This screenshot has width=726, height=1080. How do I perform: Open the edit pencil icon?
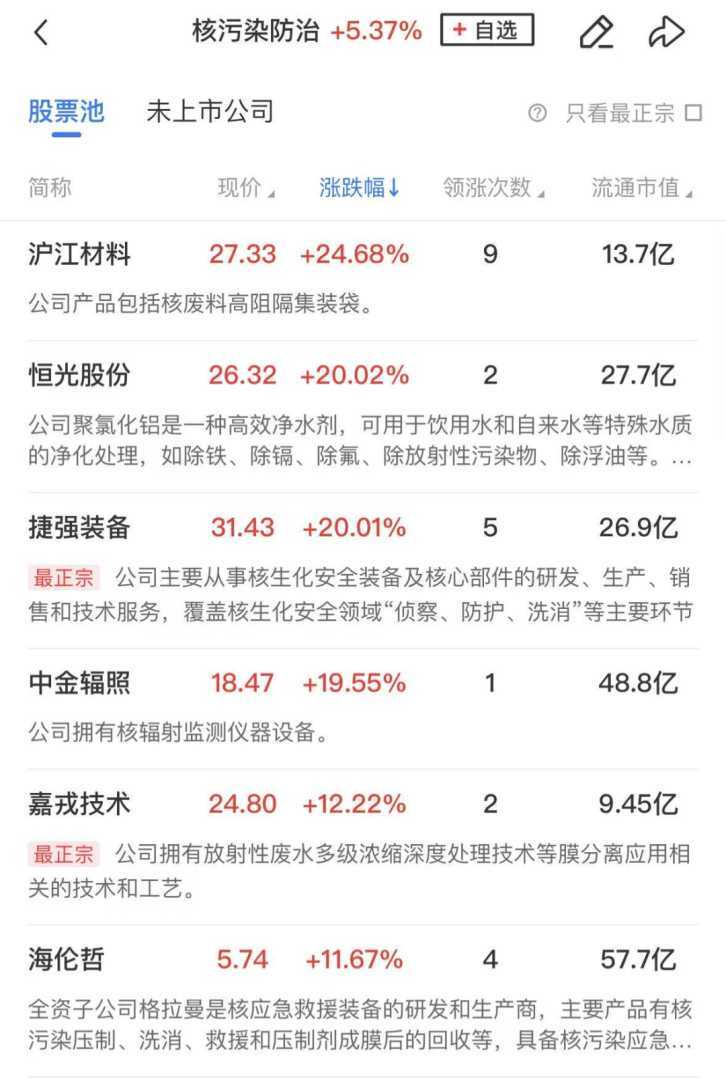pos(597,33)
